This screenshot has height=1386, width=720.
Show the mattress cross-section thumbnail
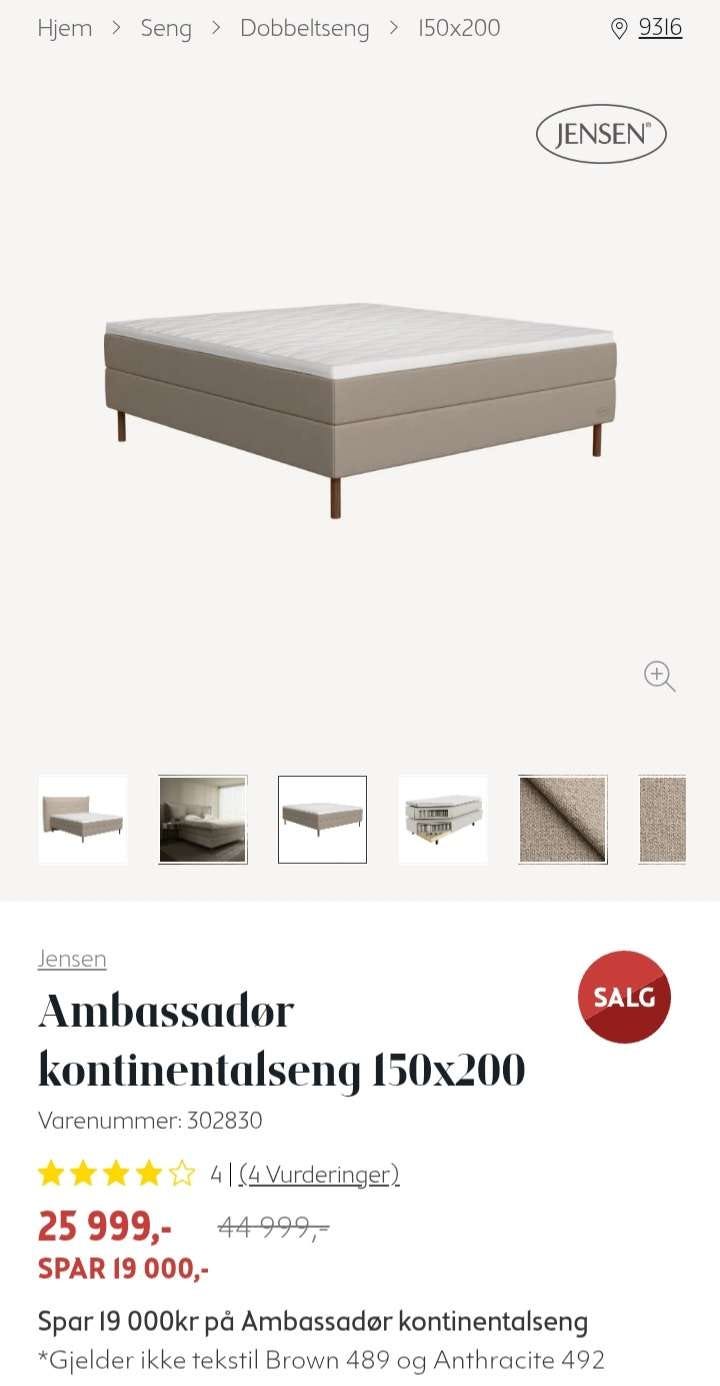443,819
